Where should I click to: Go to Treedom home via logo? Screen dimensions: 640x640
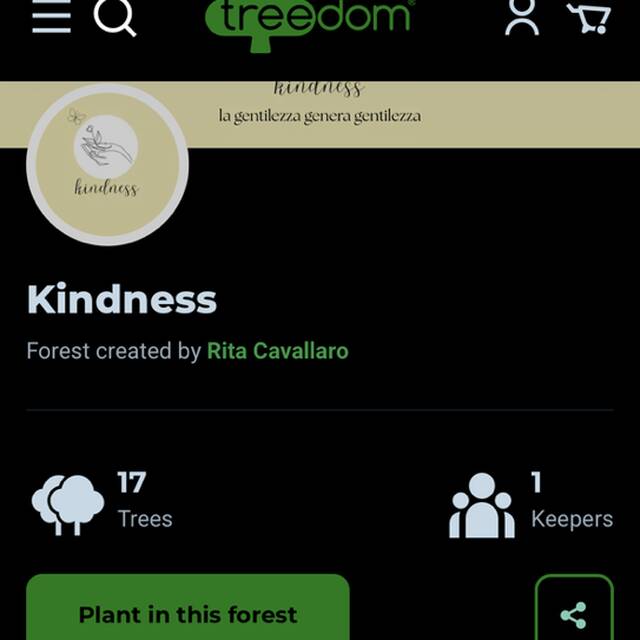click(310, 20)
